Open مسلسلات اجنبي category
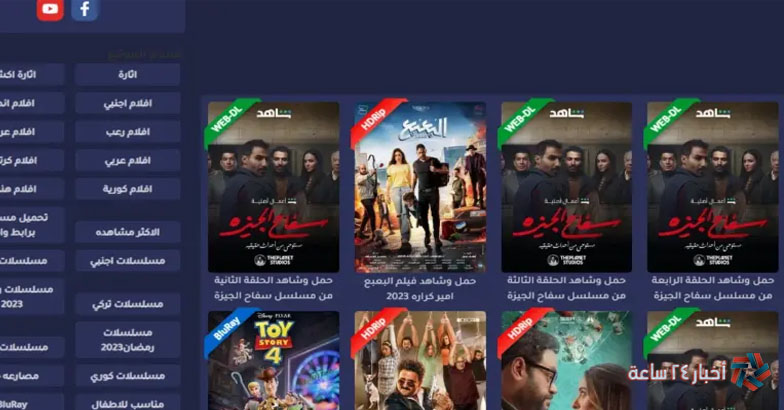Image resolution: width=784 pixels, height=410 pixels. [x=127, y=260]
